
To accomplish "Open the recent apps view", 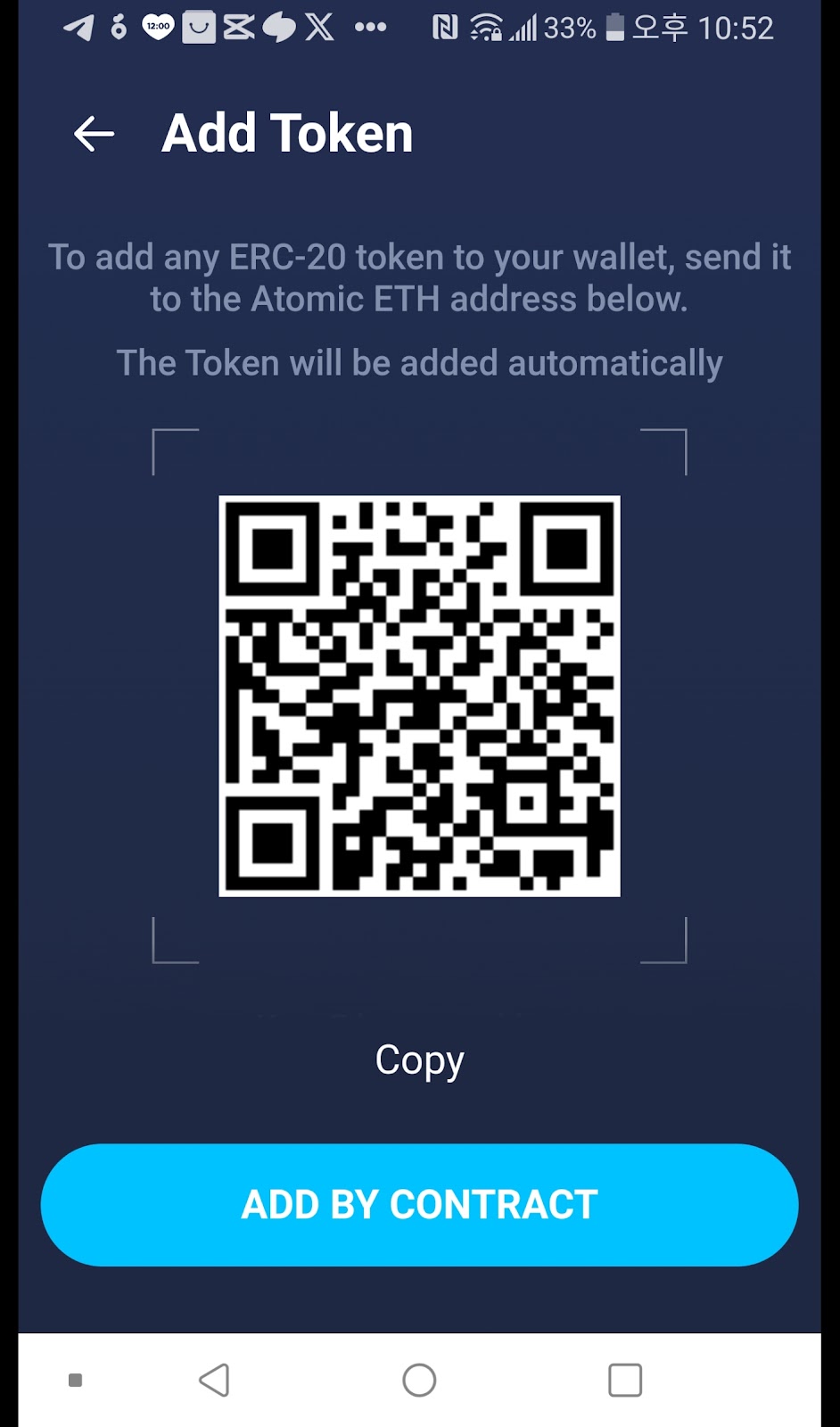I will 625,1380.
